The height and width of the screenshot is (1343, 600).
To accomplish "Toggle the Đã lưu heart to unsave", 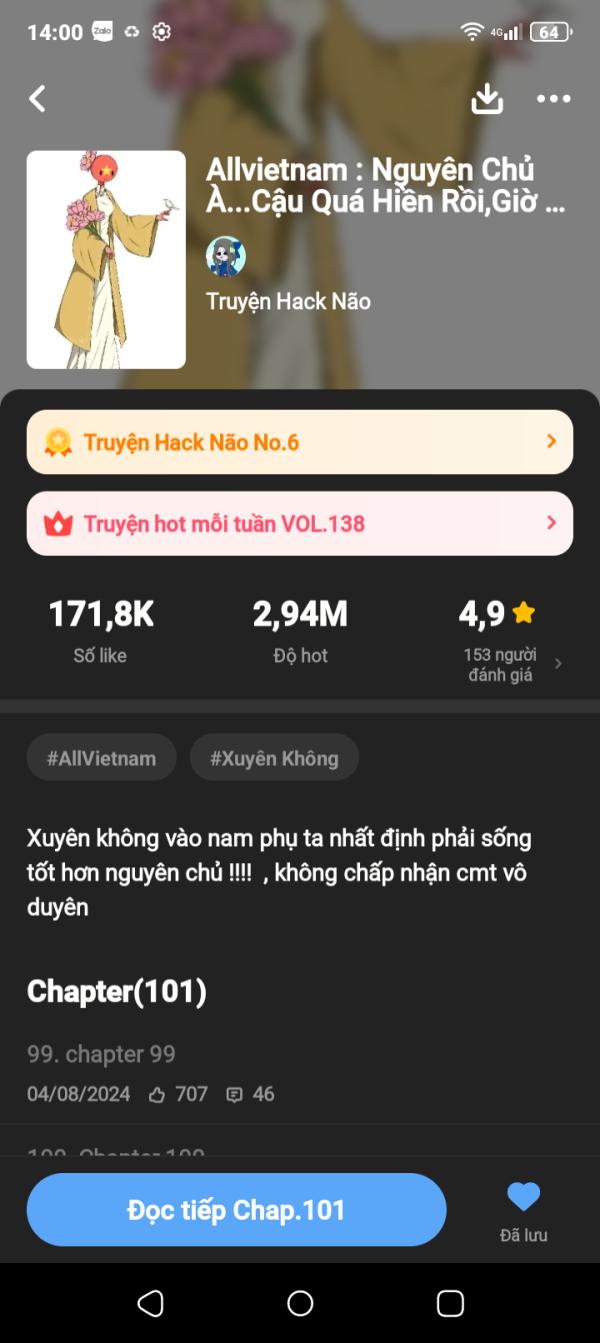I will tap(523, 1198).
